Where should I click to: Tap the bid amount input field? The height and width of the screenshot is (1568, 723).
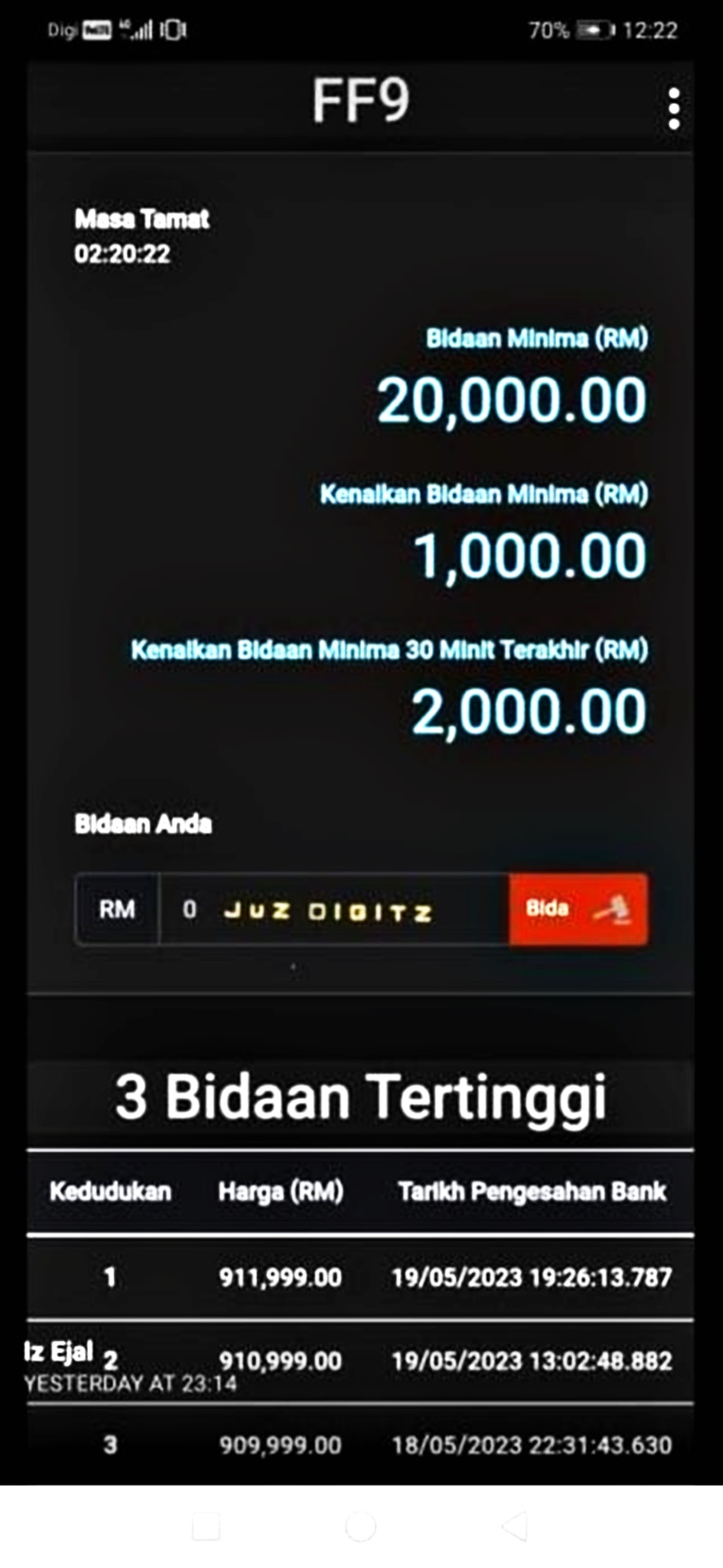tap(334, 909)
